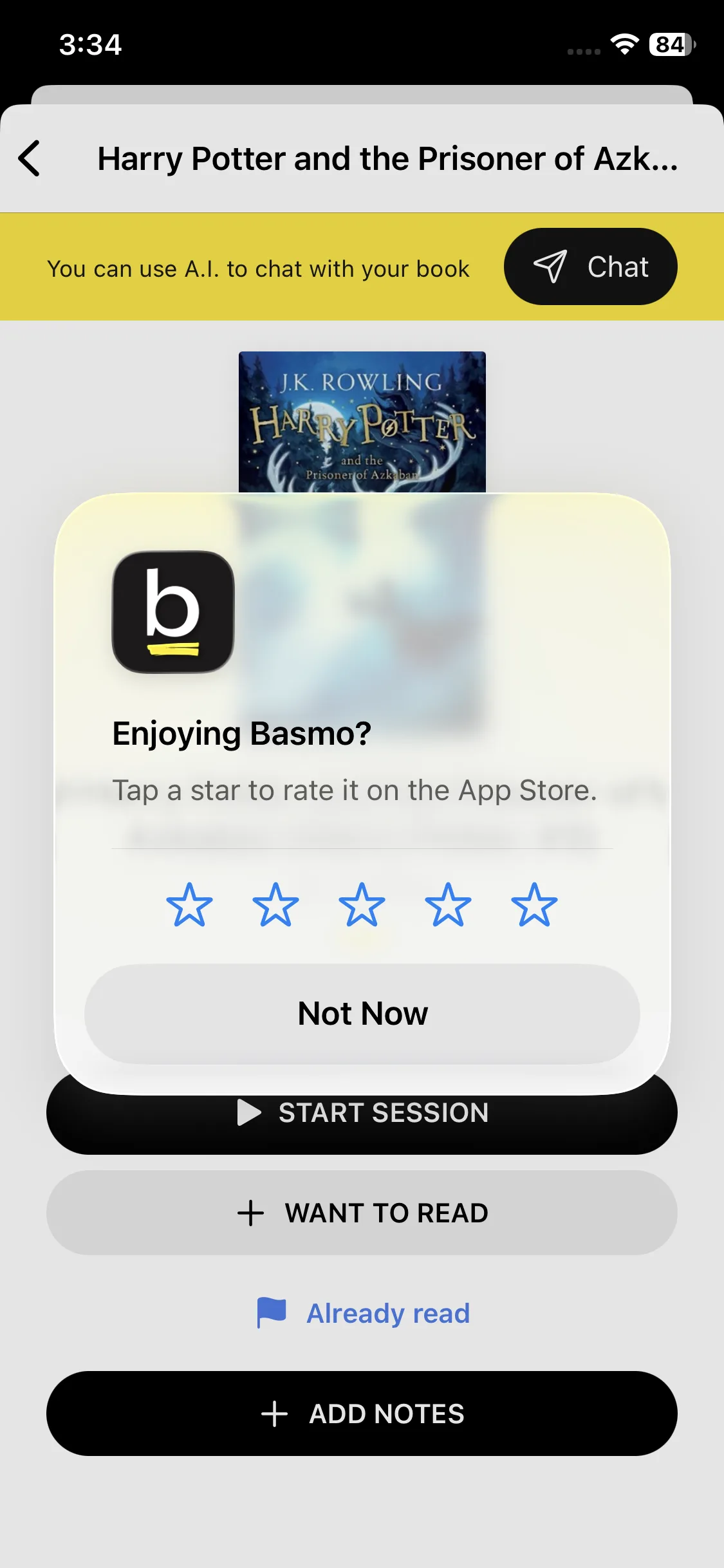
Task: Give a three-star rating
Action: [x=362, y=904]
